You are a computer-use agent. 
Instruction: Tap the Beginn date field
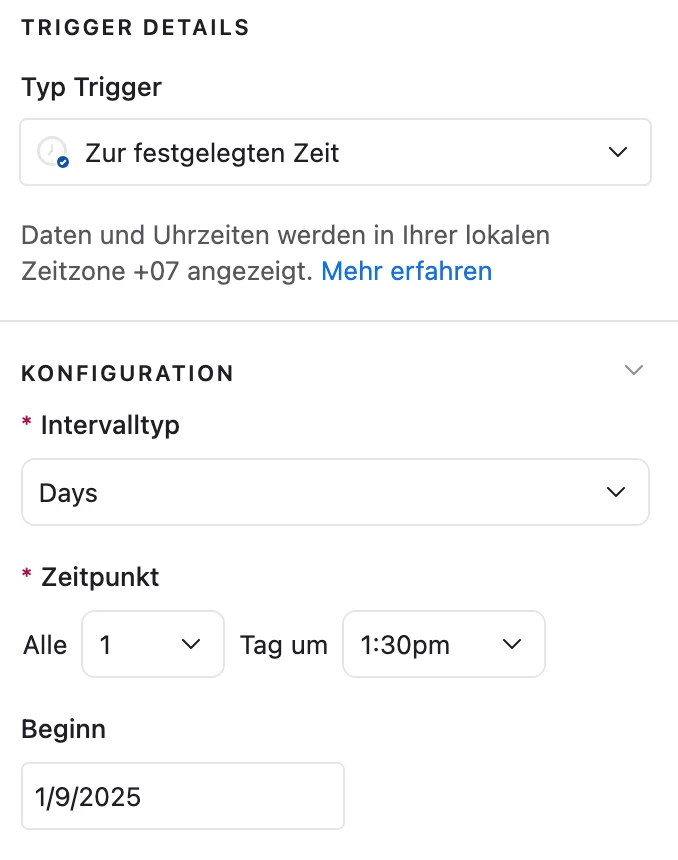coord(182,796)
